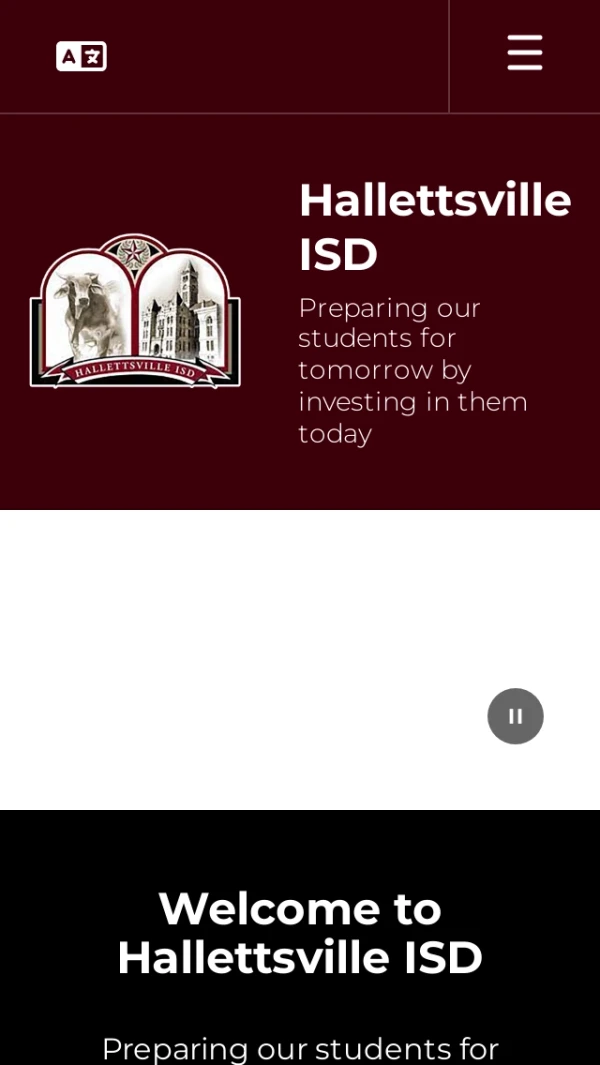The height and width of the screenshot is (1065, 600).
Task: Pause the homepage slideshow
Action: click(515, 716)
